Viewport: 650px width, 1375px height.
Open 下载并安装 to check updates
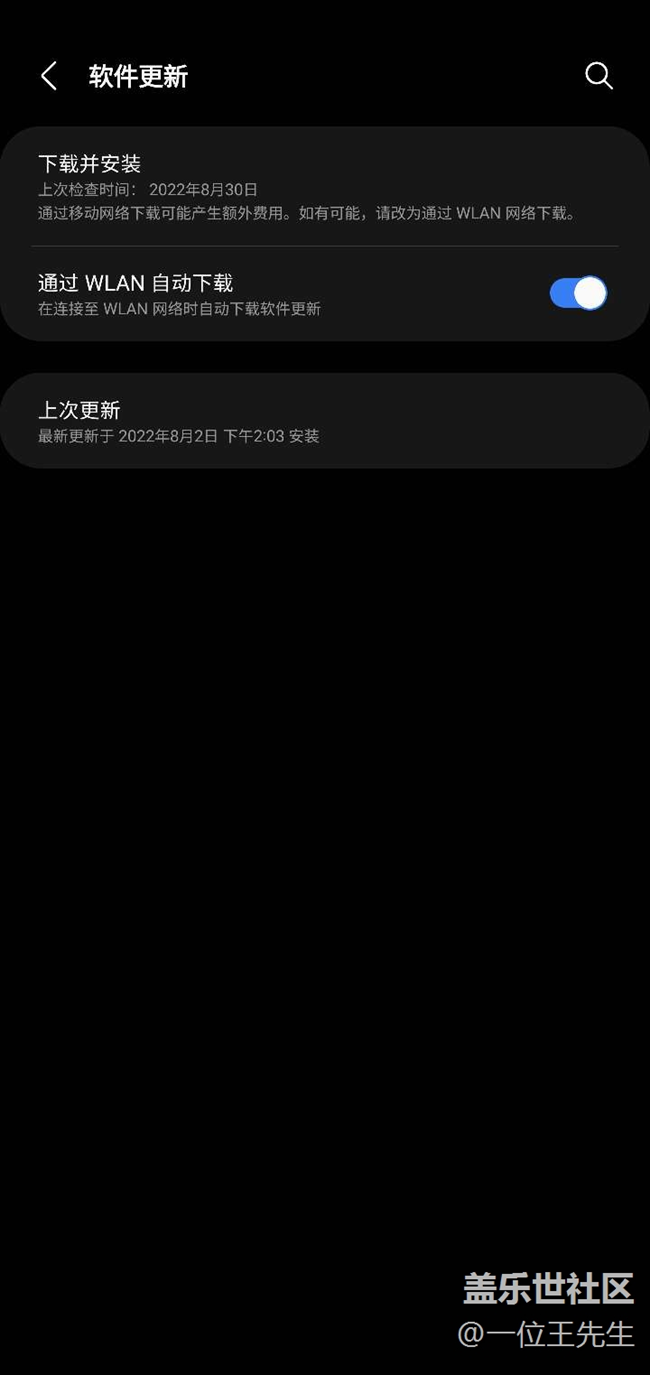[300, 187]
